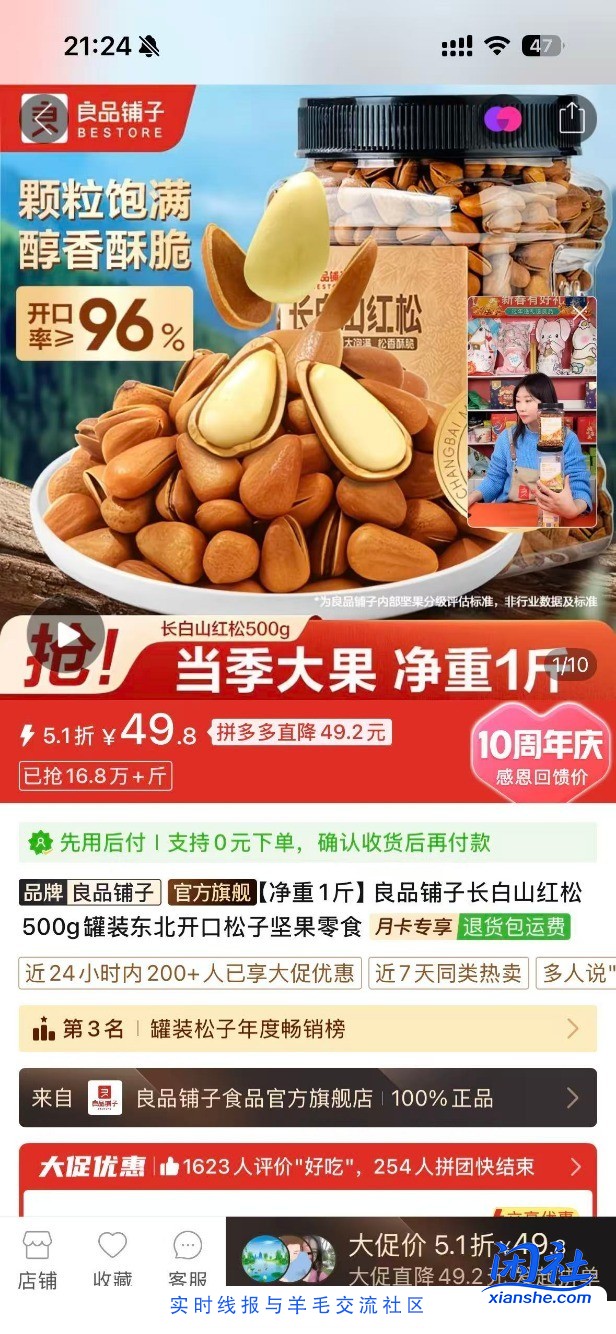Share this pine nut product
The image size is (616, 1334).
click(x=571, y=118)
